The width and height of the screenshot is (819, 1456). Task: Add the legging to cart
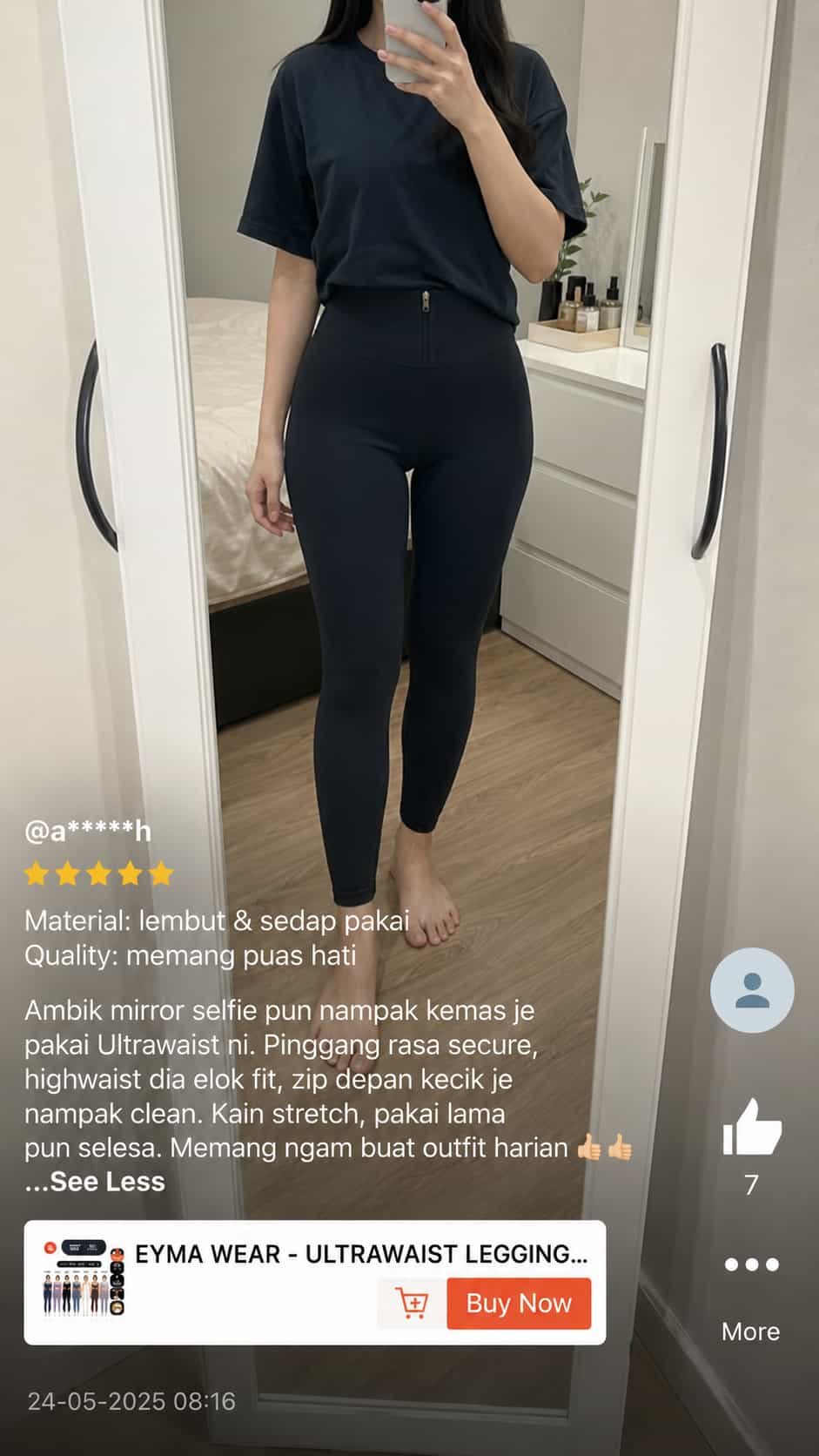pyautogui.click(x=413, y=1303)
